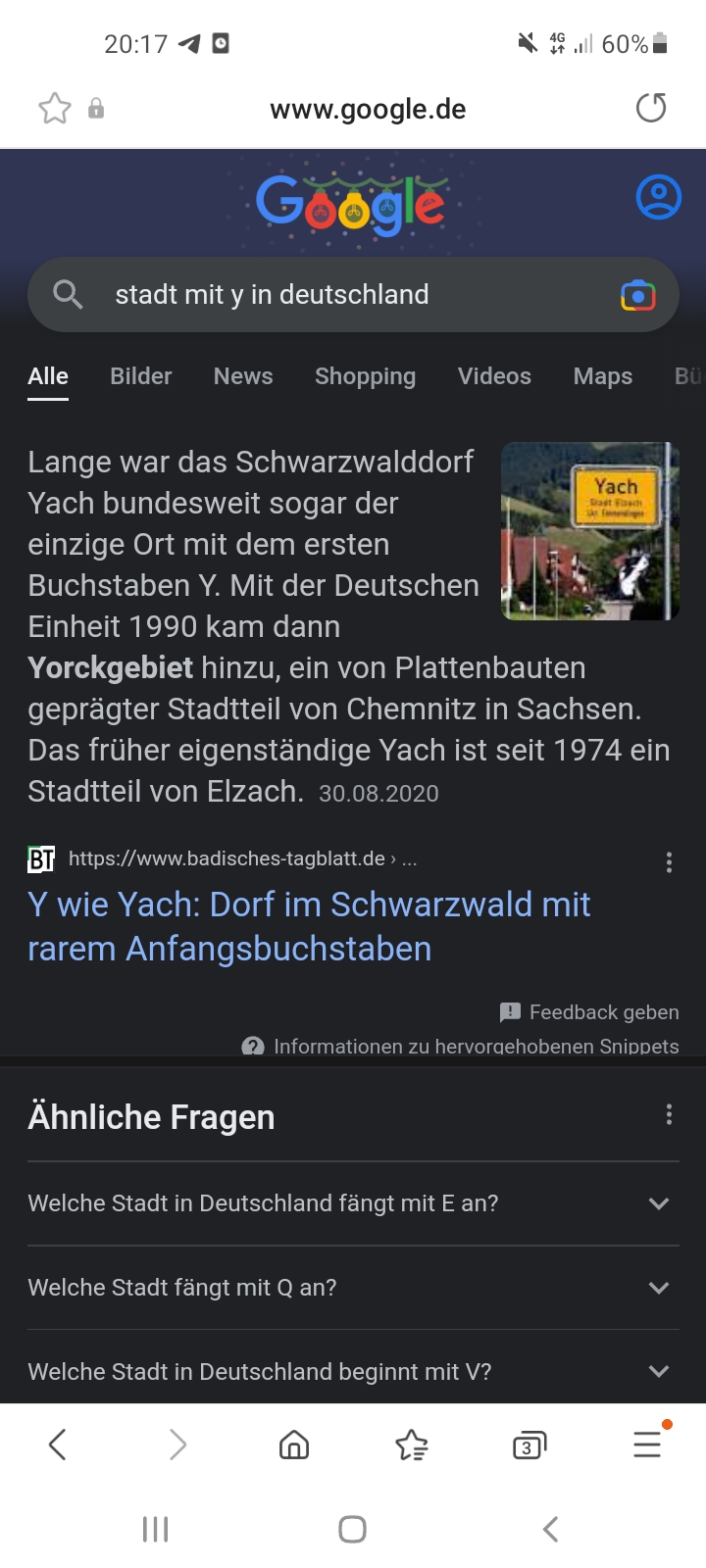Open the Yach town sign image
This screenshot has height=1568, width=706.
pyautogui.click(x=589, y=531)
